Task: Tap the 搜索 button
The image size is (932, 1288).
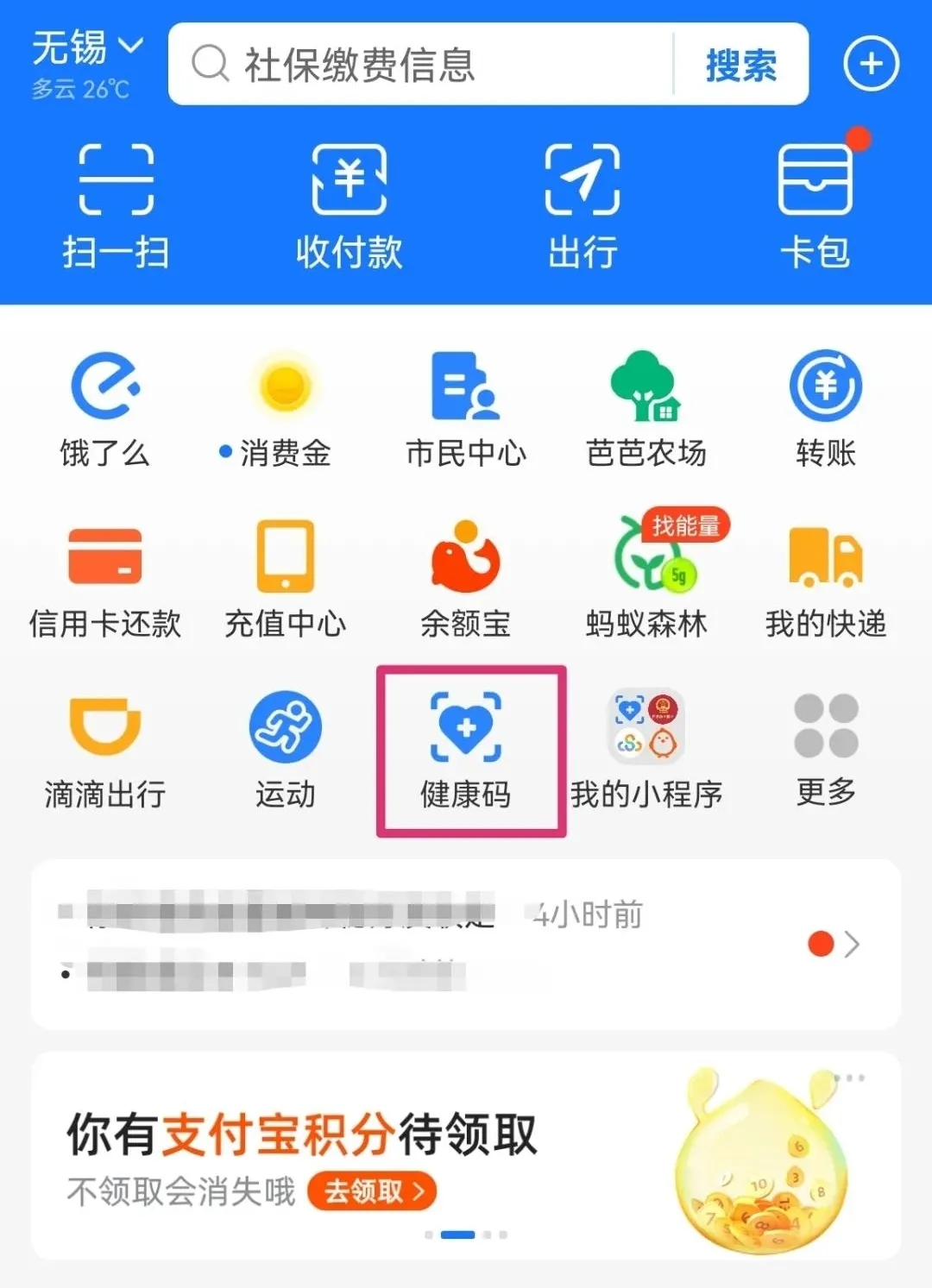Action: (740, 65)
